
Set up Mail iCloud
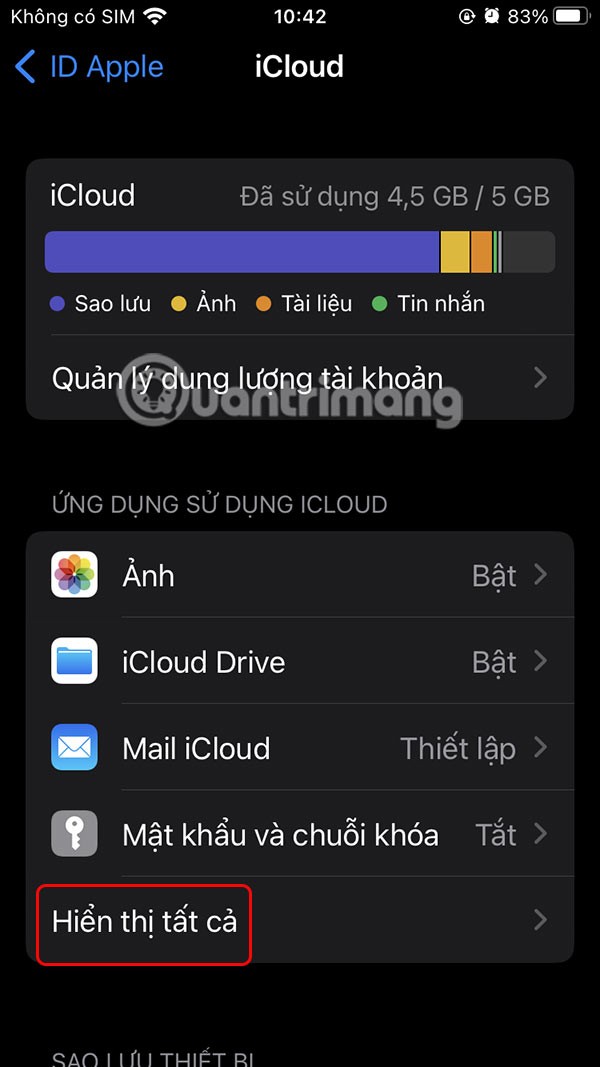coord(299,748)
